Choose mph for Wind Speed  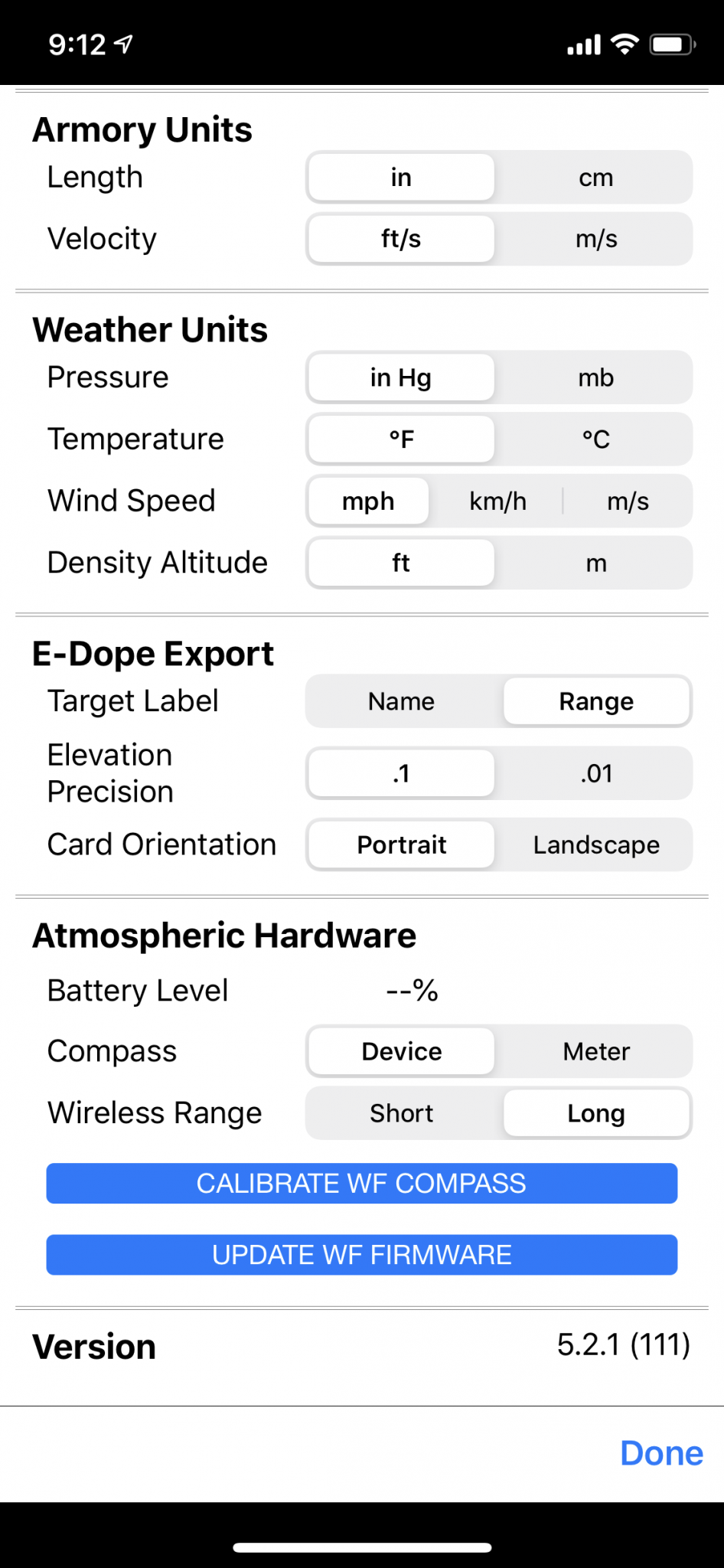368,501
